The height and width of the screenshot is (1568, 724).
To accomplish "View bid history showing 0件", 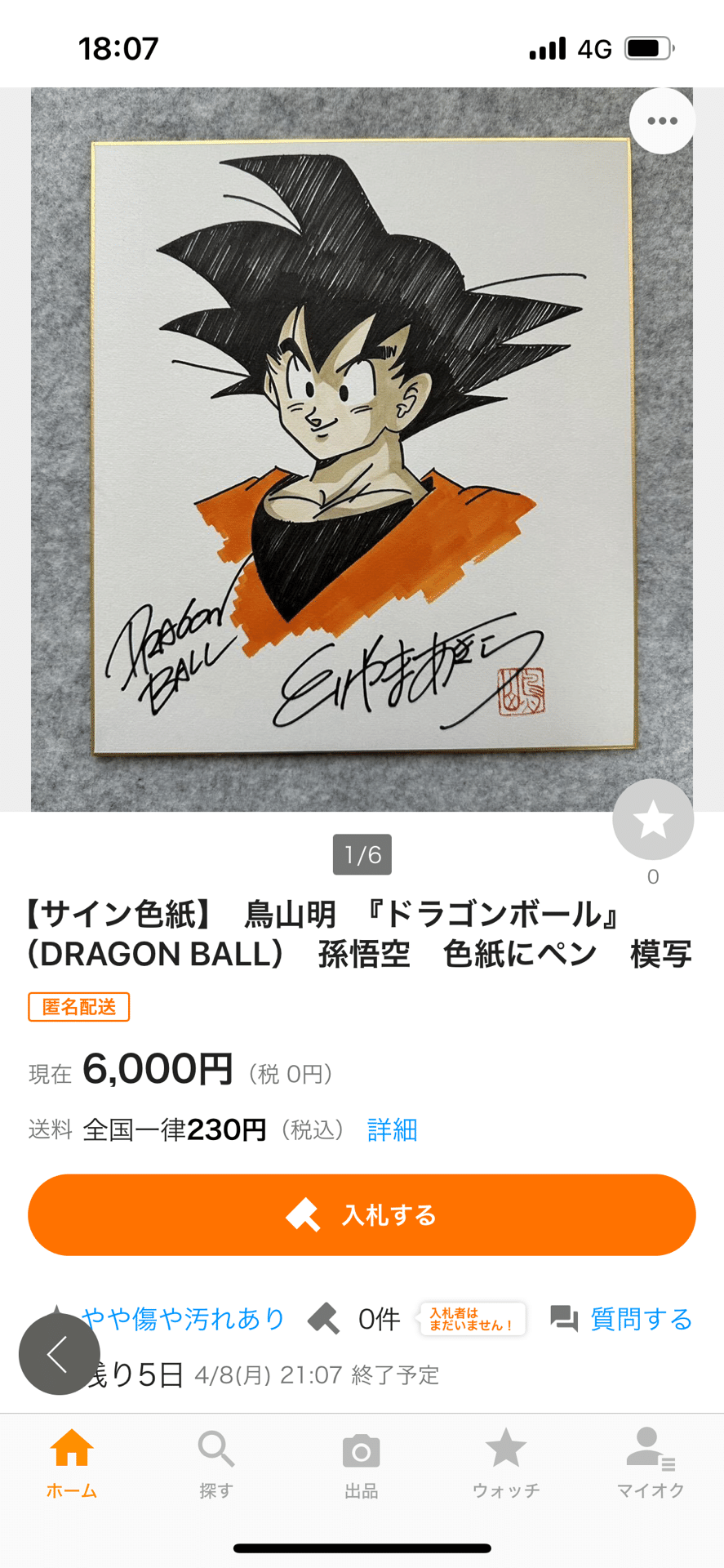I will click(x=356, y=1318).
